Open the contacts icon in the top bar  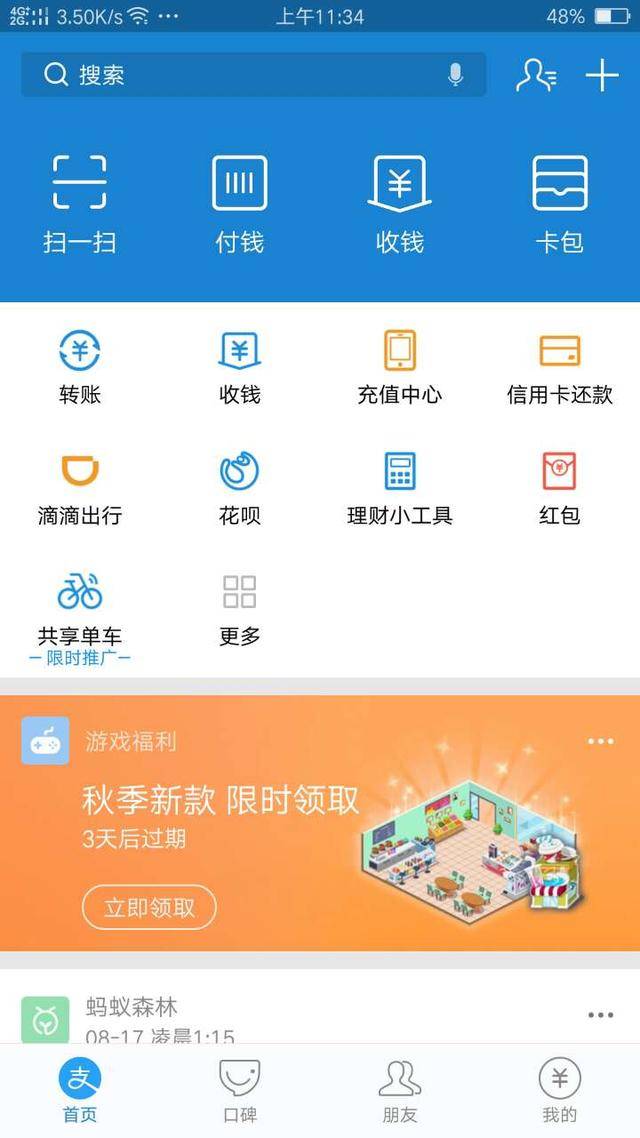click(x=535, y=75)
